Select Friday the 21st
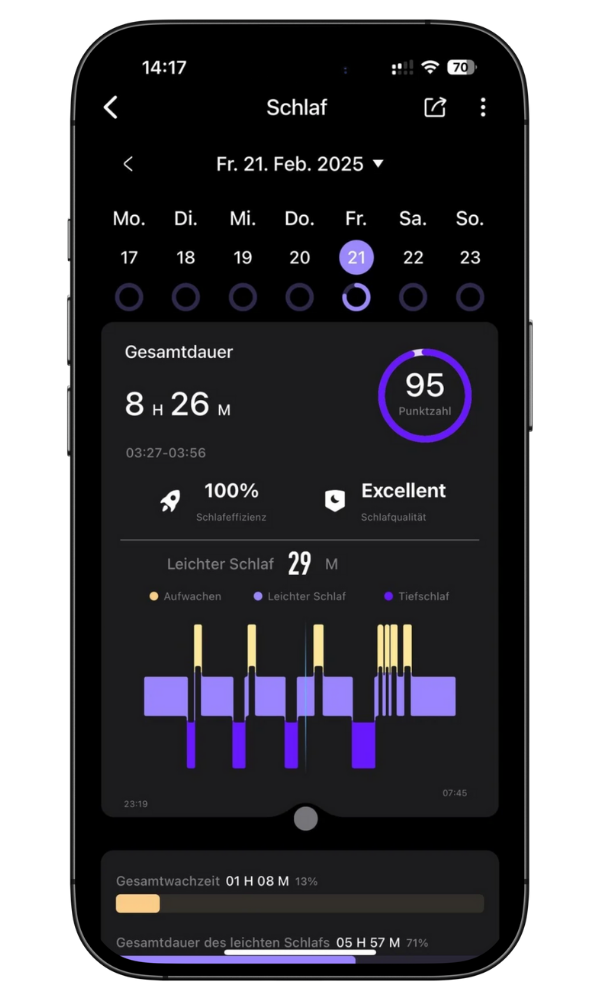The width and height of the screenshot is (600, 1000). (356, 258)
